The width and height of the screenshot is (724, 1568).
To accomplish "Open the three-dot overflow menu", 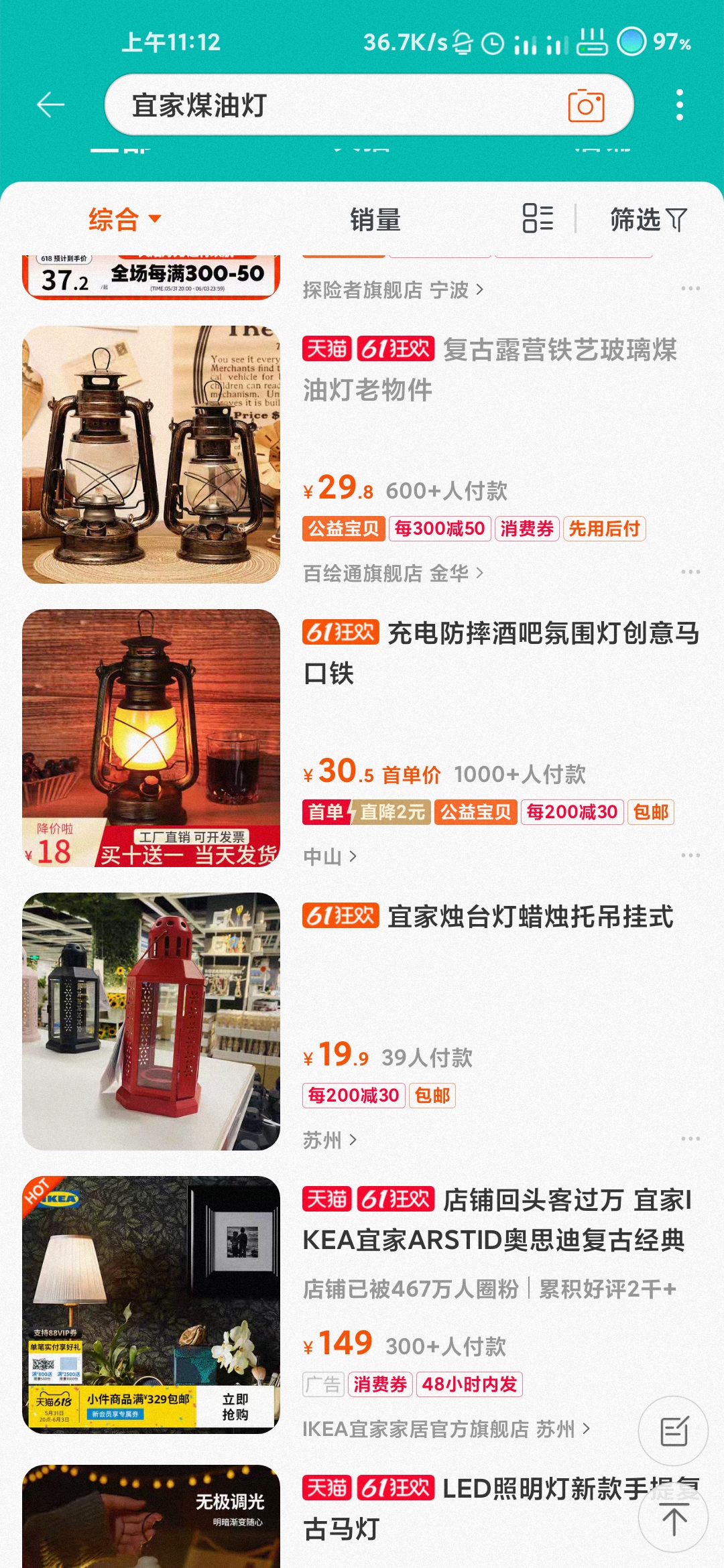I will (679, 105).
